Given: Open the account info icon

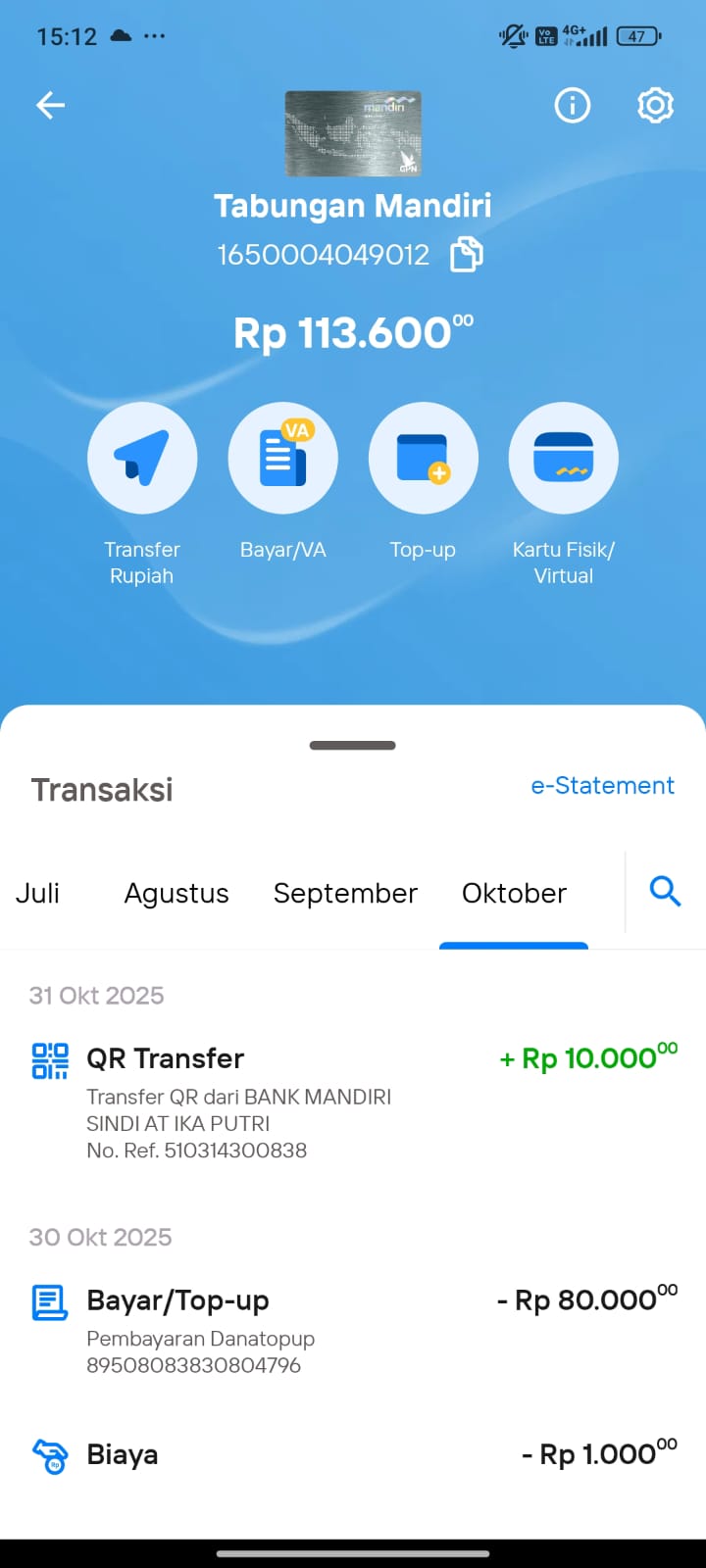Looking at the screenshot, I should pos(573,105).
